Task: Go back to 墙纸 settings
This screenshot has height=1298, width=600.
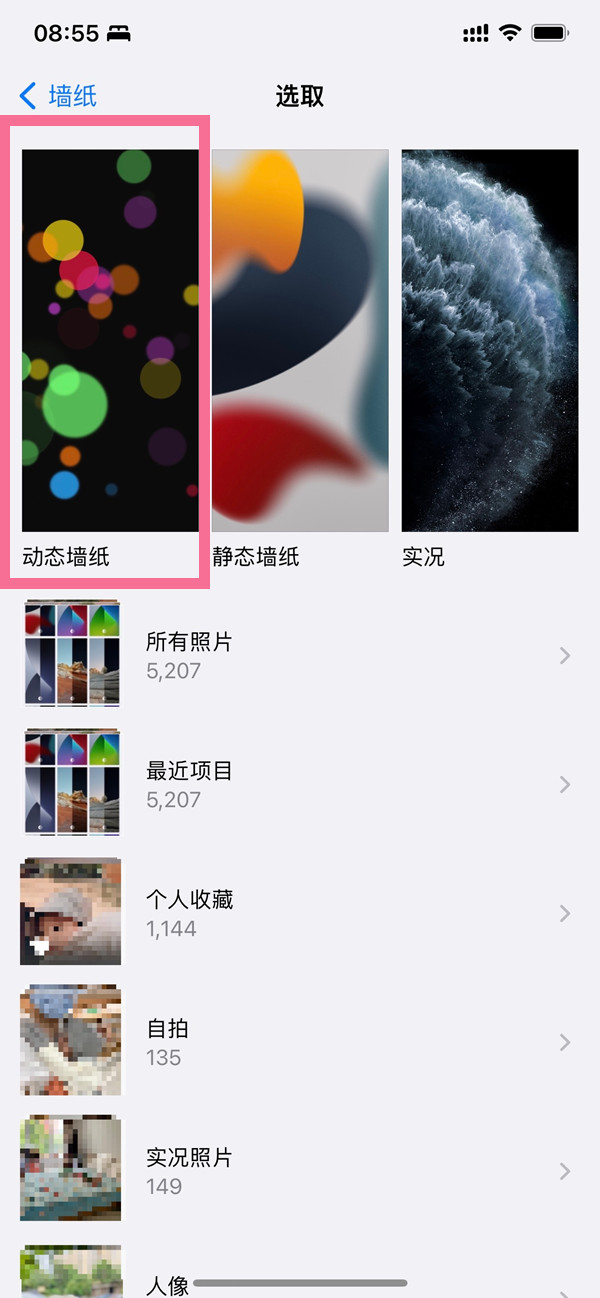Action: (x=58, y=96)
